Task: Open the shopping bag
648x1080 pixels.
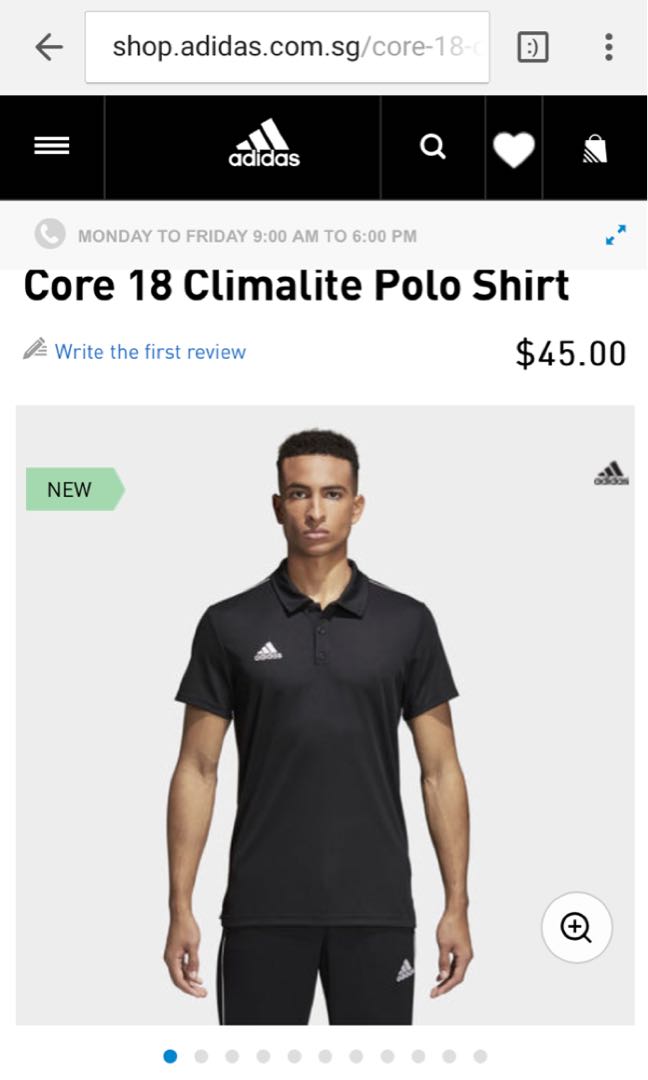Action: [595, 148]
